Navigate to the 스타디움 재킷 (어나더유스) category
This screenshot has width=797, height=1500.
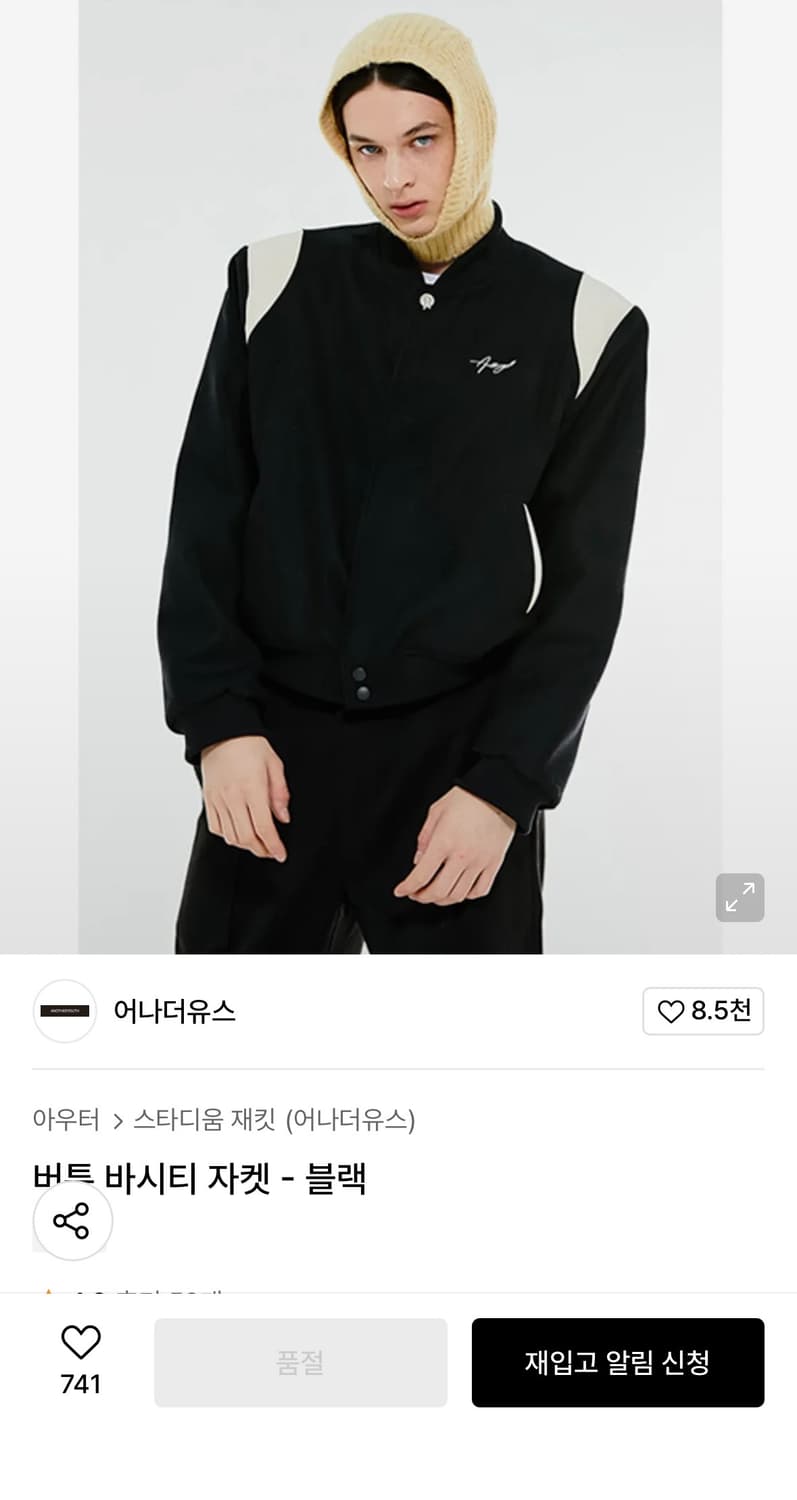(276, 1121)
